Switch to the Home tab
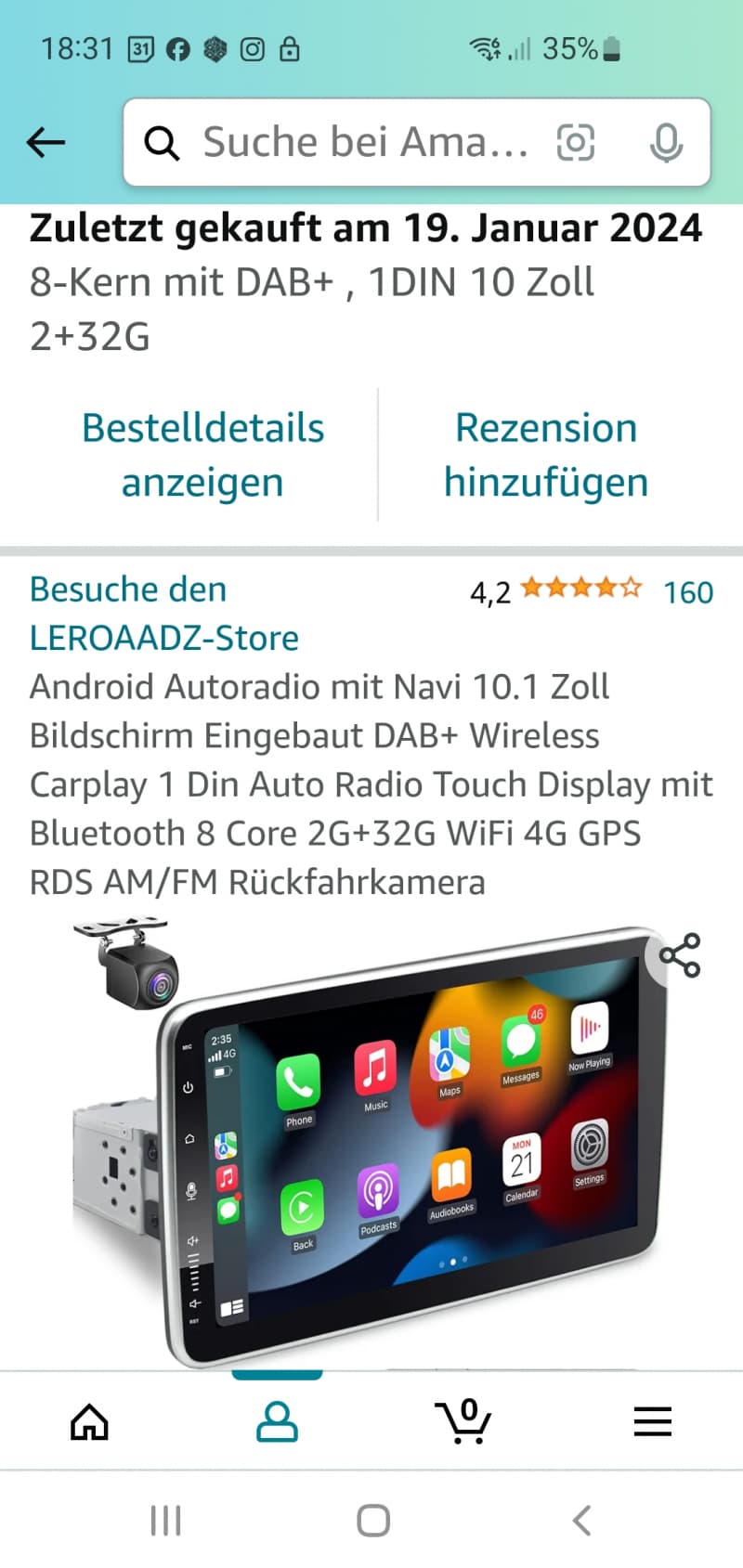 (90, 1421)
